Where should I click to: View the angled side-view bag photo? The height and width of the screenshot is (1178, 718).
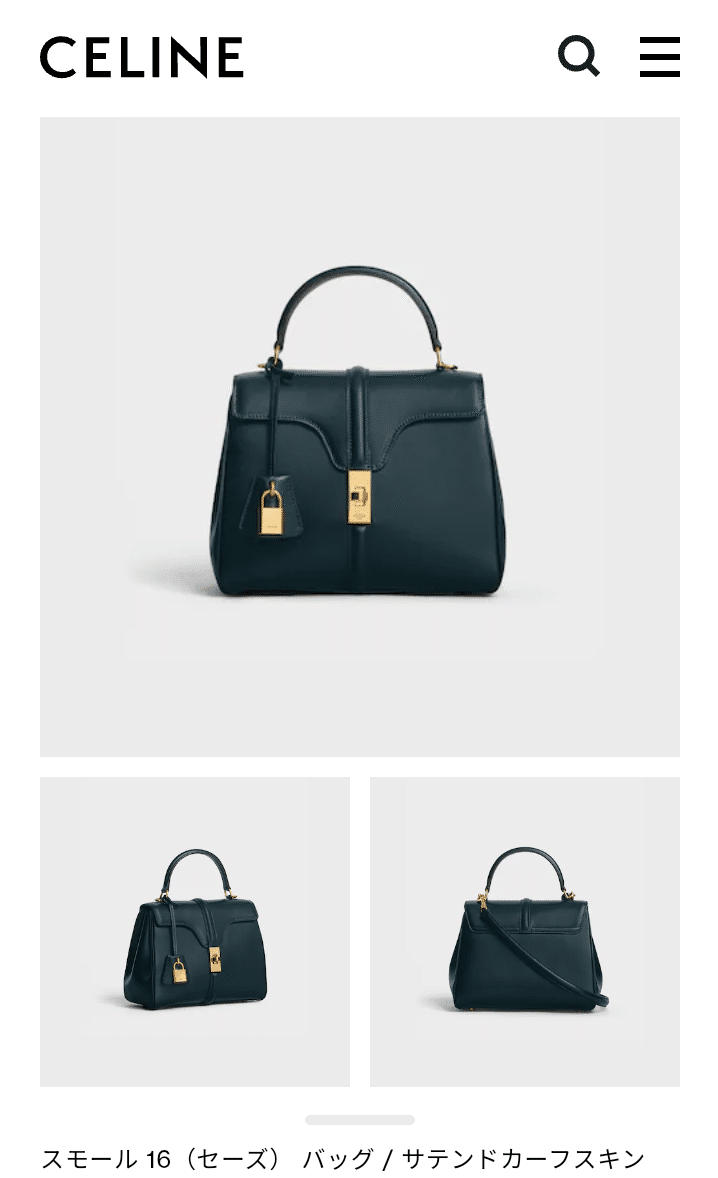[x=195, y=931]
